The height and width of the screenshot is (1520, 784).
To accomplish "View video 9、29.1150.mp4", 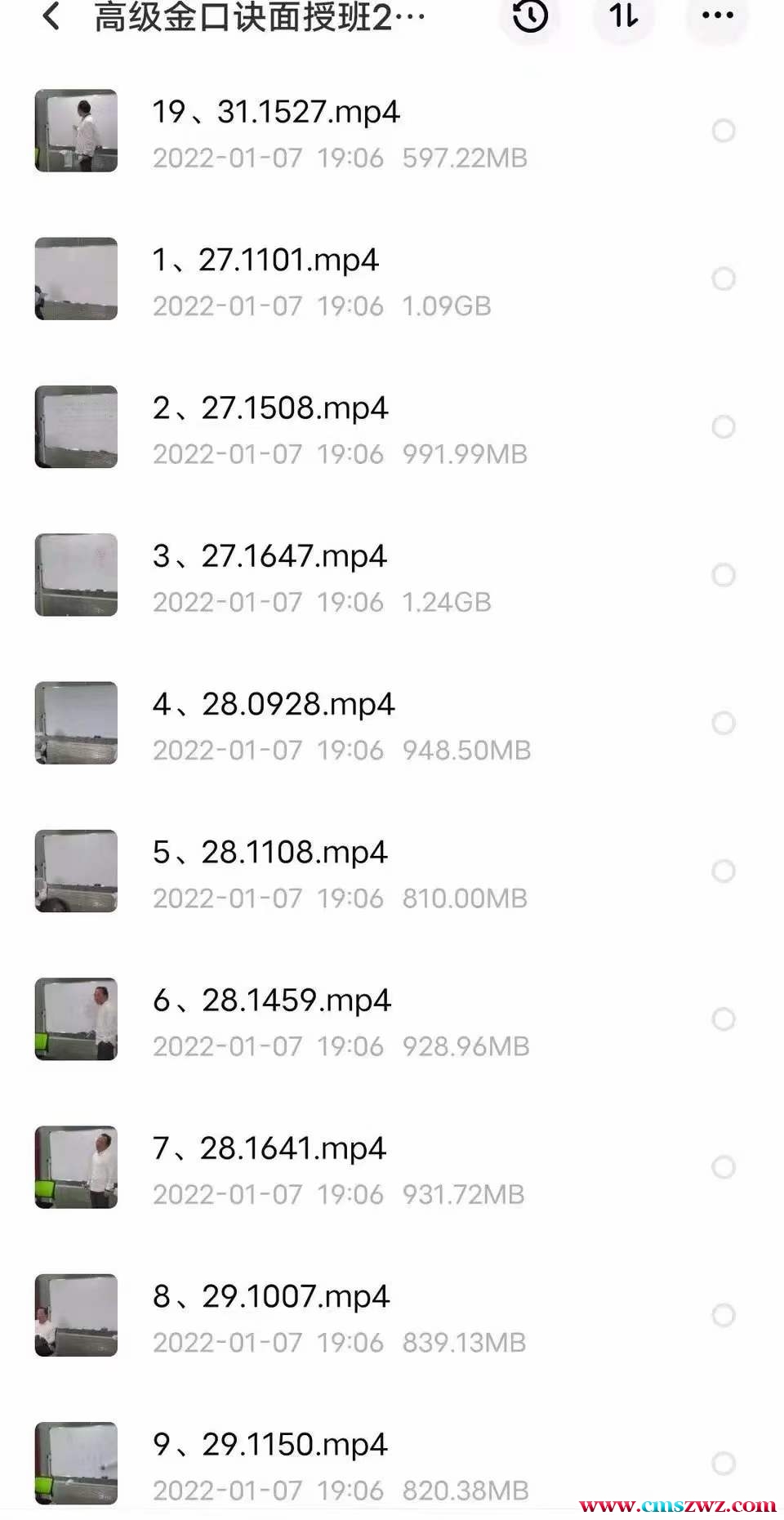I will point(269,1445).
